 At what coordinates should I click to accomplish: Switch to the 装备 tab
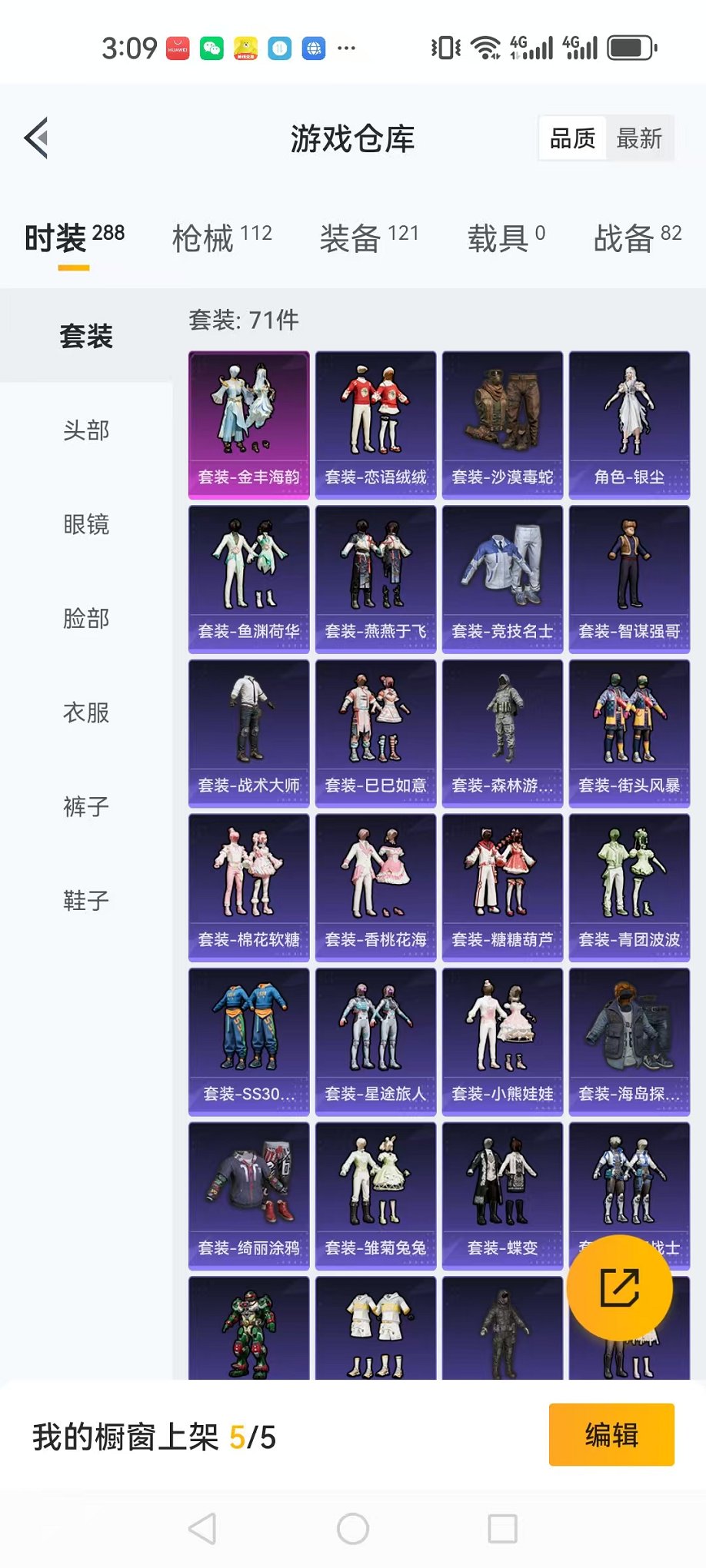(x=369, y=238)
